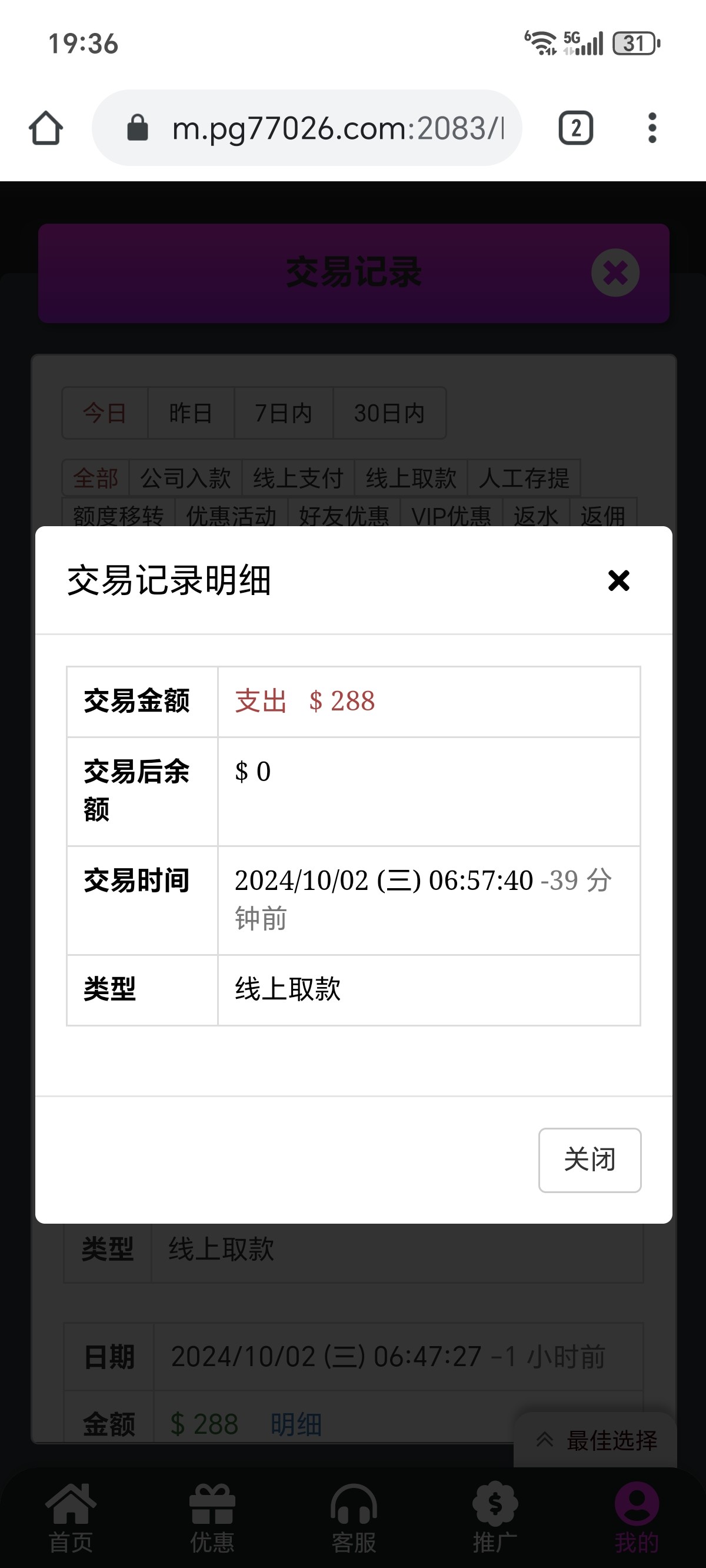Select the 线上取款 transaction category
706x1568 pixels.
point(412,478)
